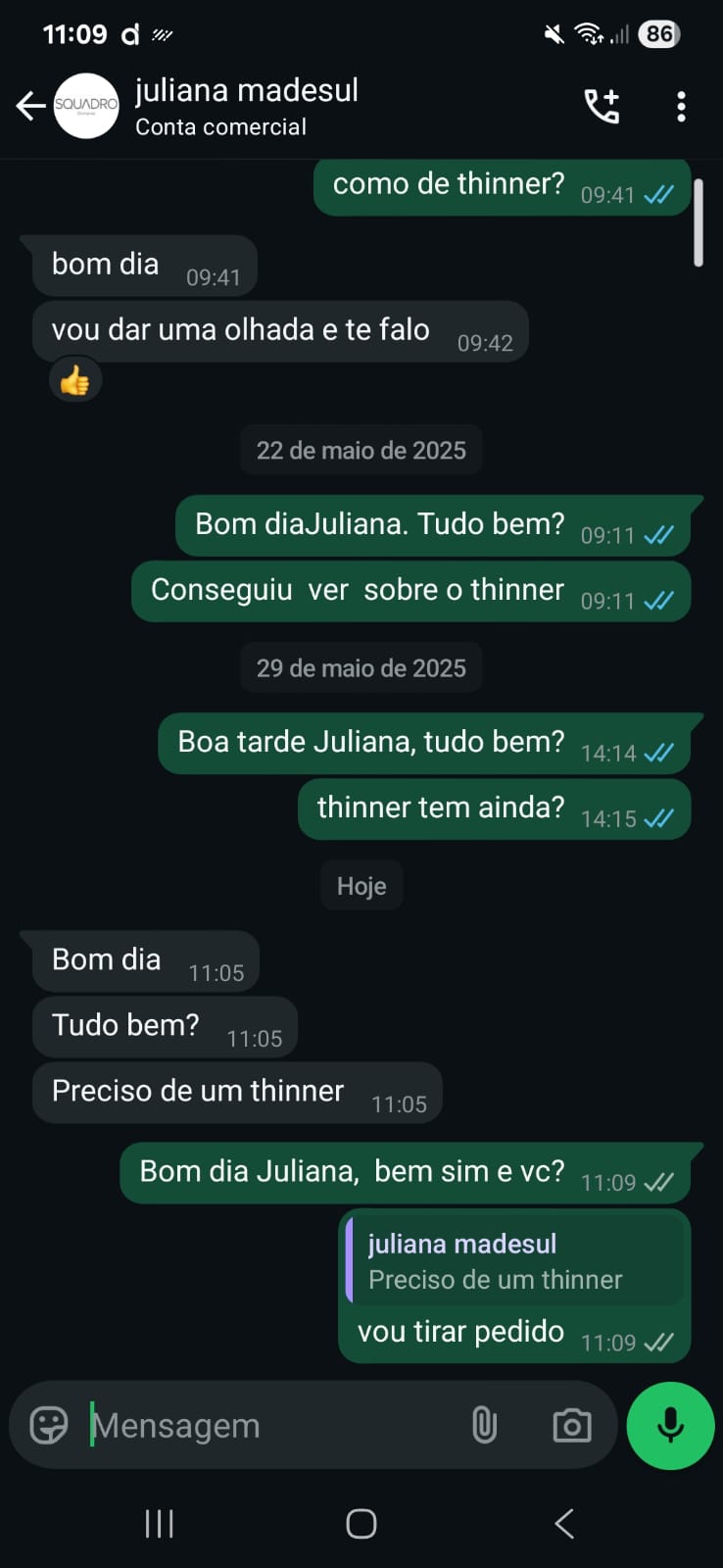View the thumbs-up reaction details

pyautogui.click(x=75, y=380)
